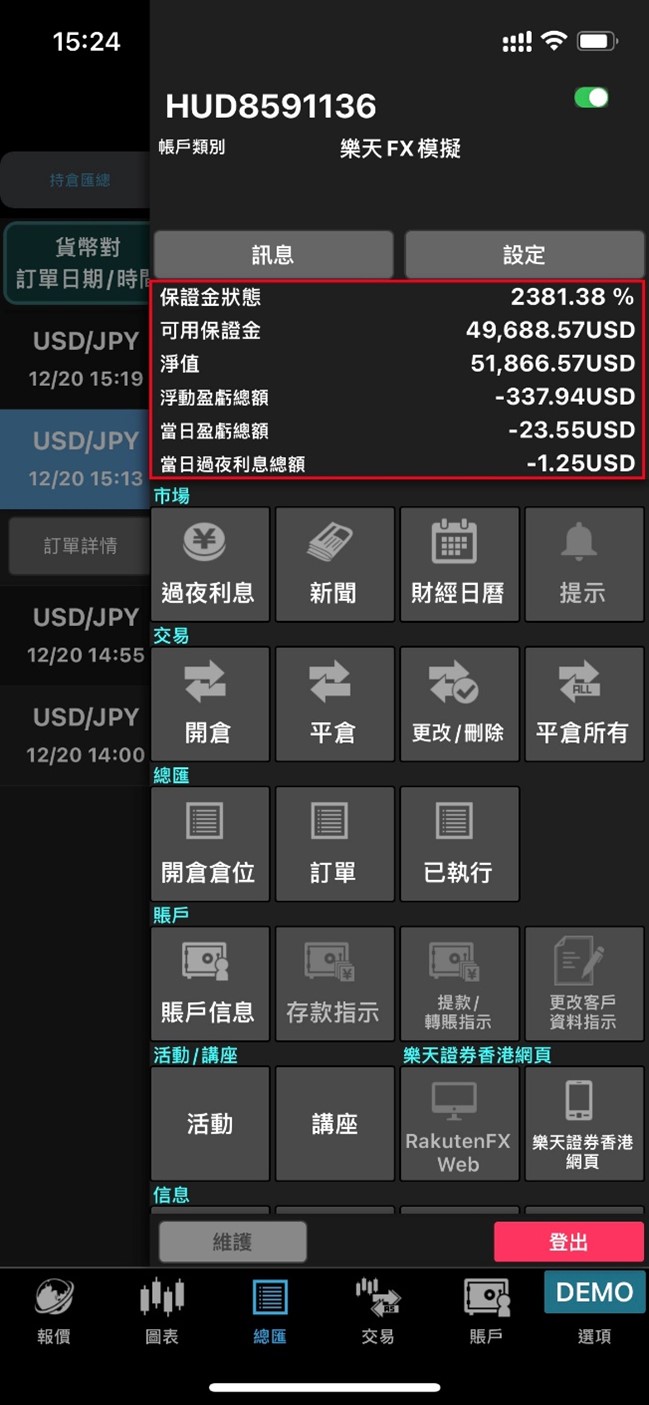The image size is (649, 1405).
Task: Open 過夜利息 overnight interest
Action: click(210, 565)
